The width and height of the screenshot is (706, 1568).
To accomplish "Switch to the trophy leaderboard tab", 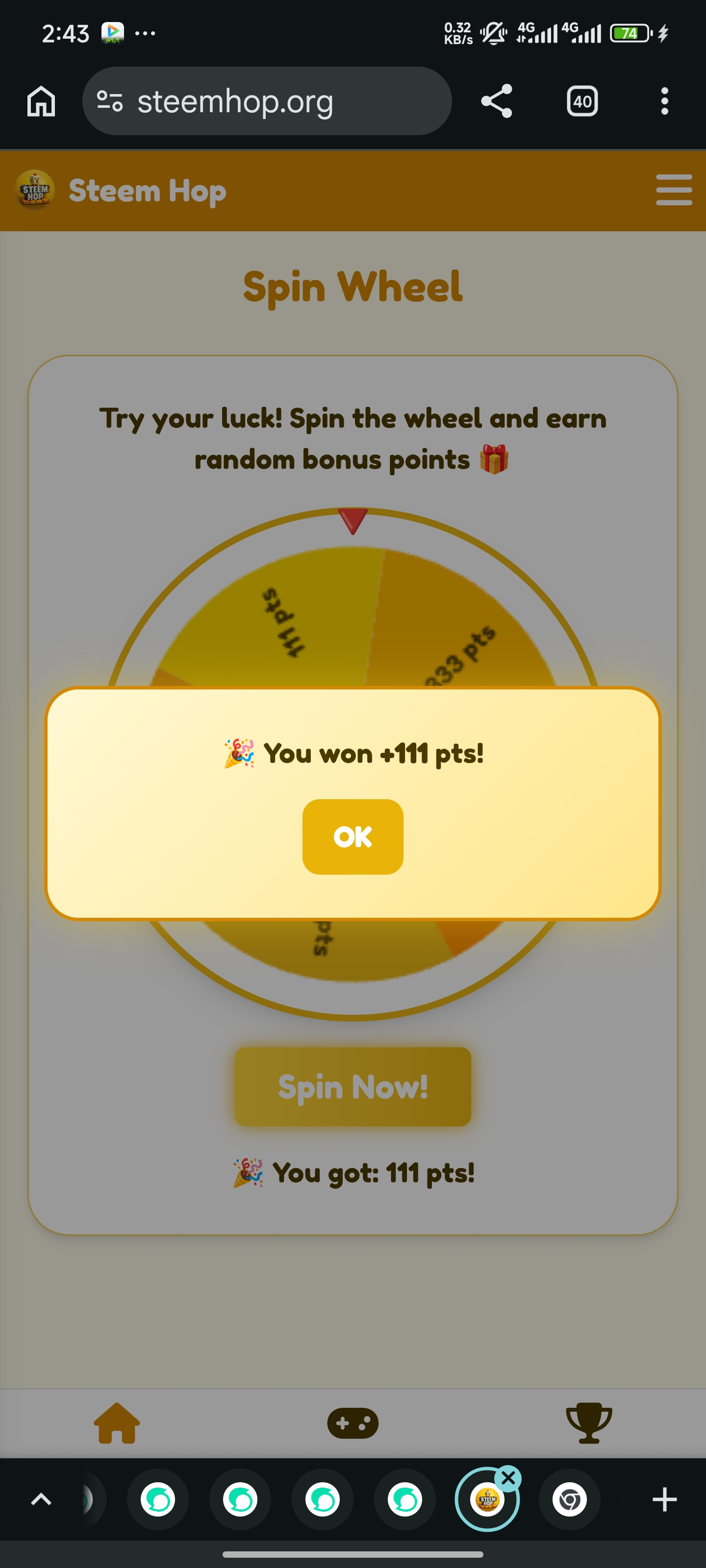I will coord(589,1423).
